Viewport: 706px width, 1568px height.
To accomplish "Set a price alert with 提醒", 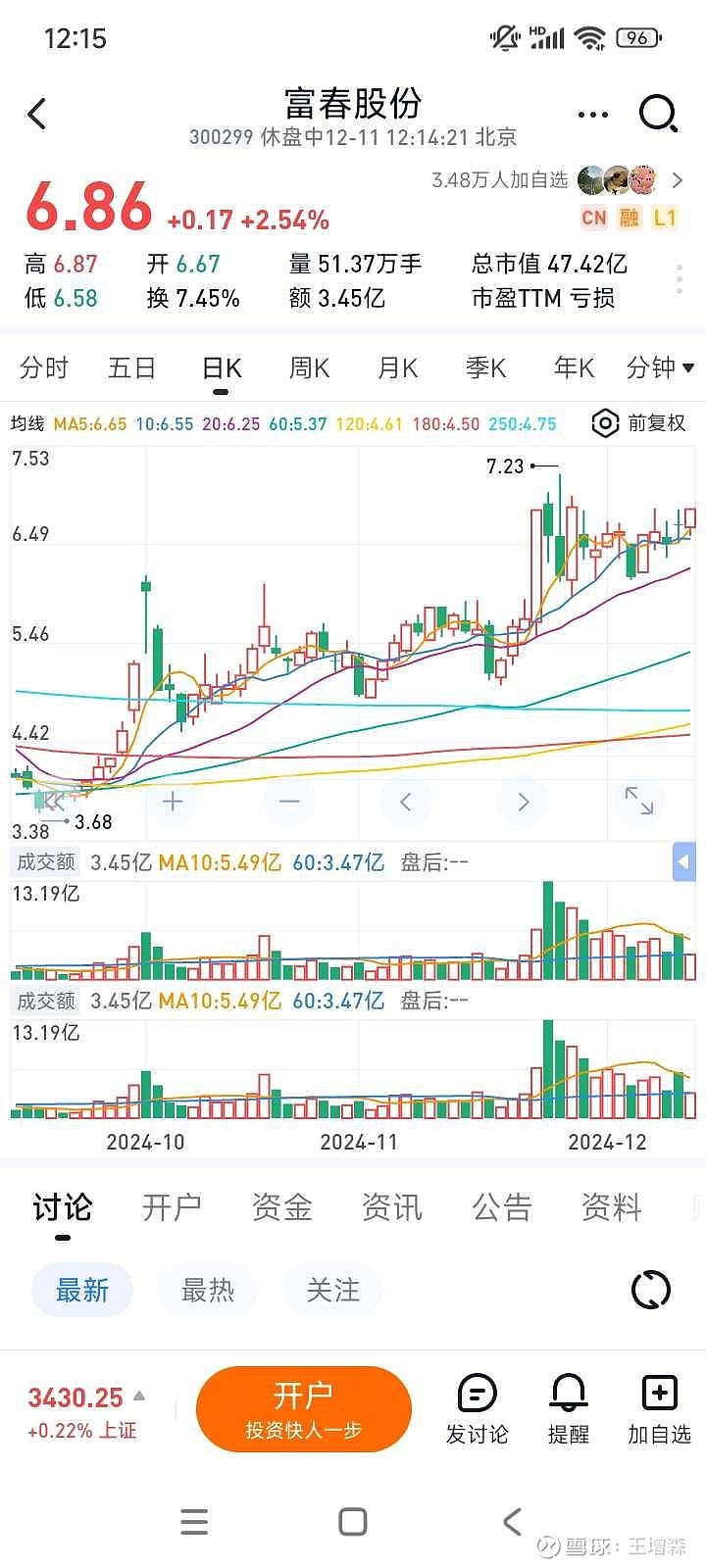I will (569, 1409).
